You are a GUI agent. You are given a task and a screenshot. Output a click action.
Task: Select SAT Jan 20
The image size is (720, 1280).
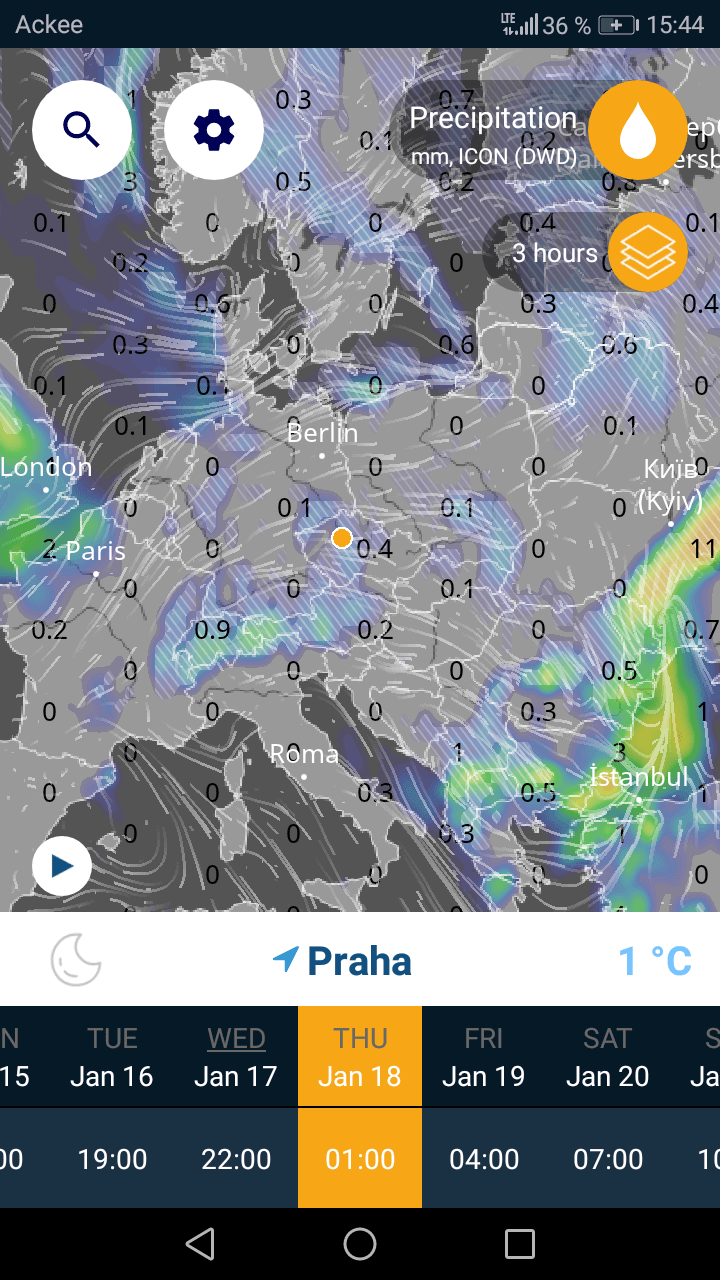click(x=607, y=1057)
